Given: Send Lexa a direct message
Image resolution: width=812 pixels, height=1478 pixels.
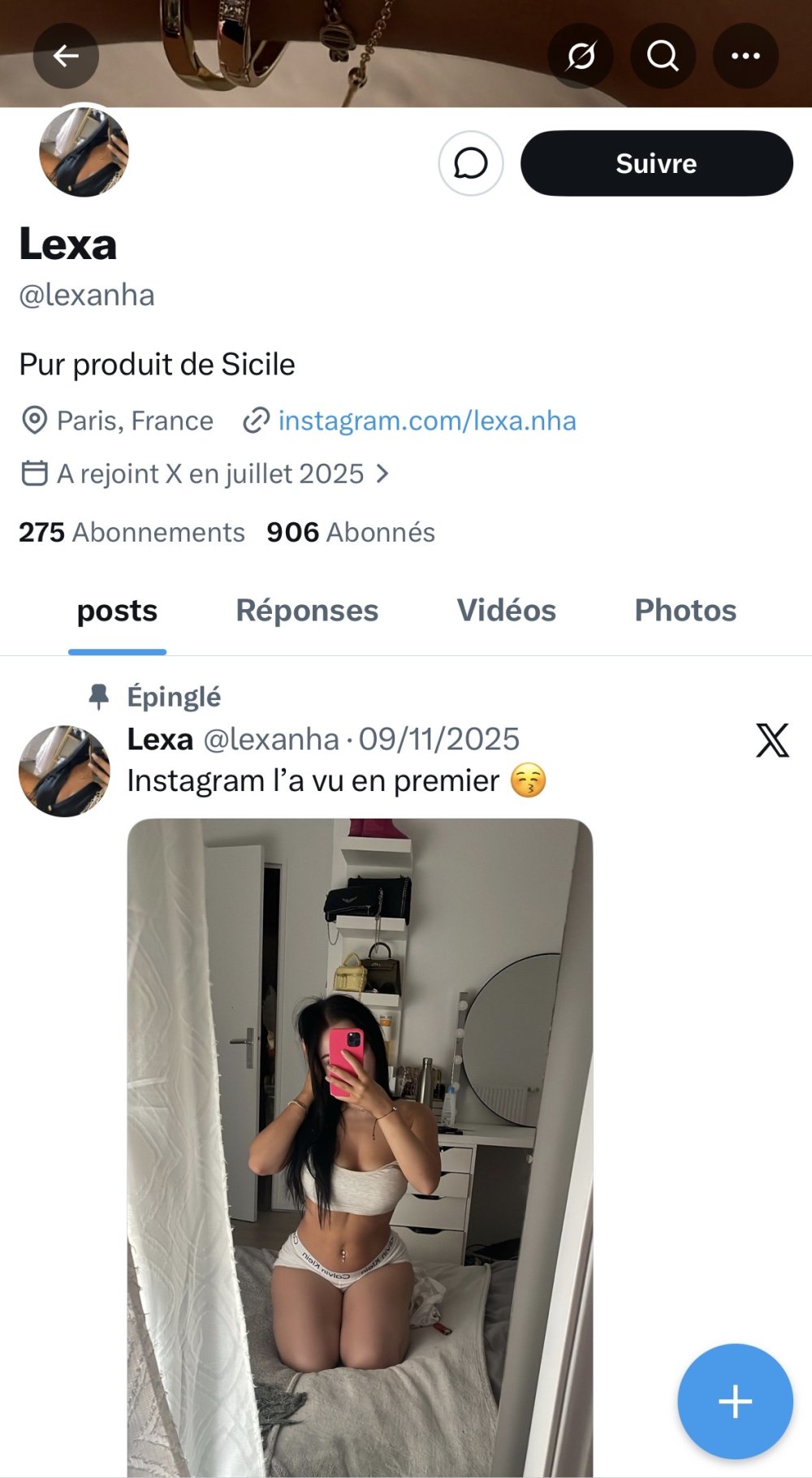Looking at the screenshot, I should pos(471,163).
